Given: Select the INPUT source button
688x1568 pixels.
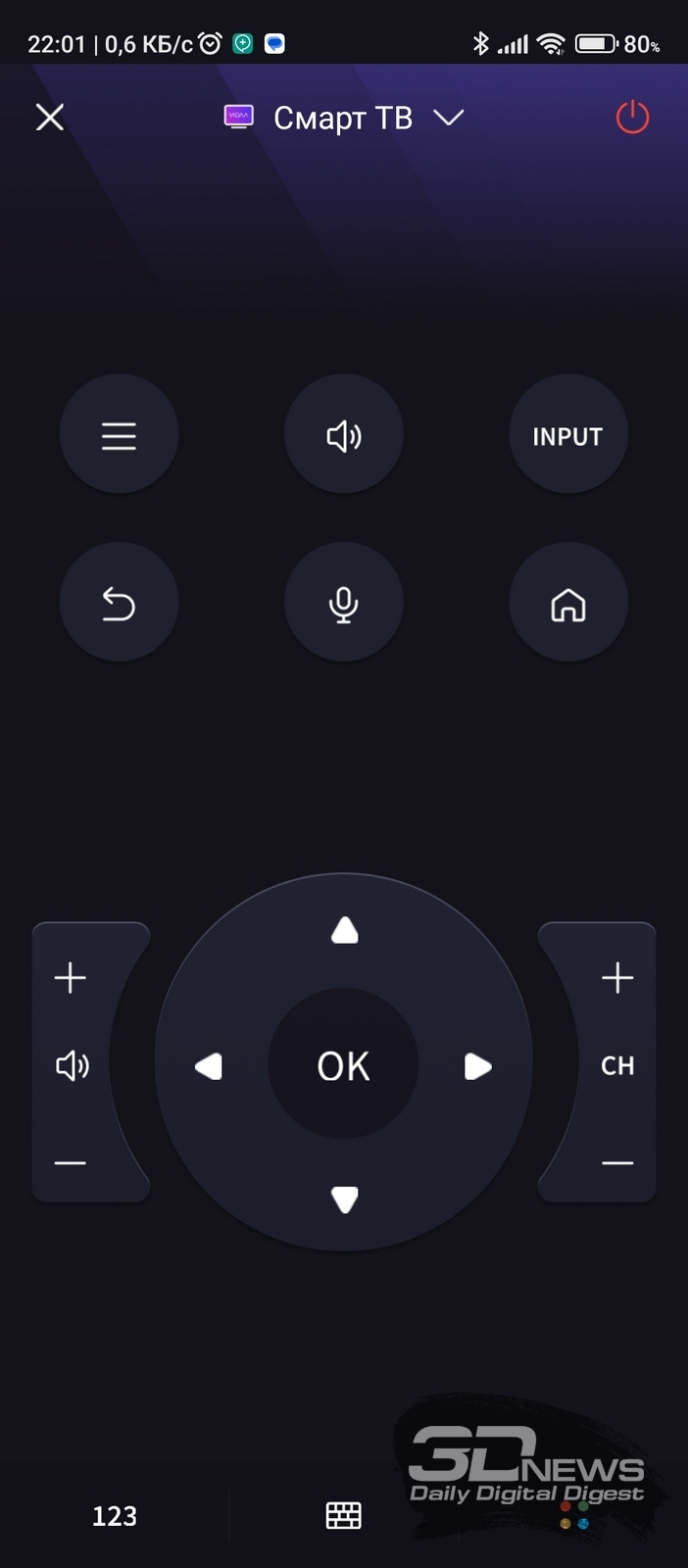Looking at the screenshot, I should [568, 435].
